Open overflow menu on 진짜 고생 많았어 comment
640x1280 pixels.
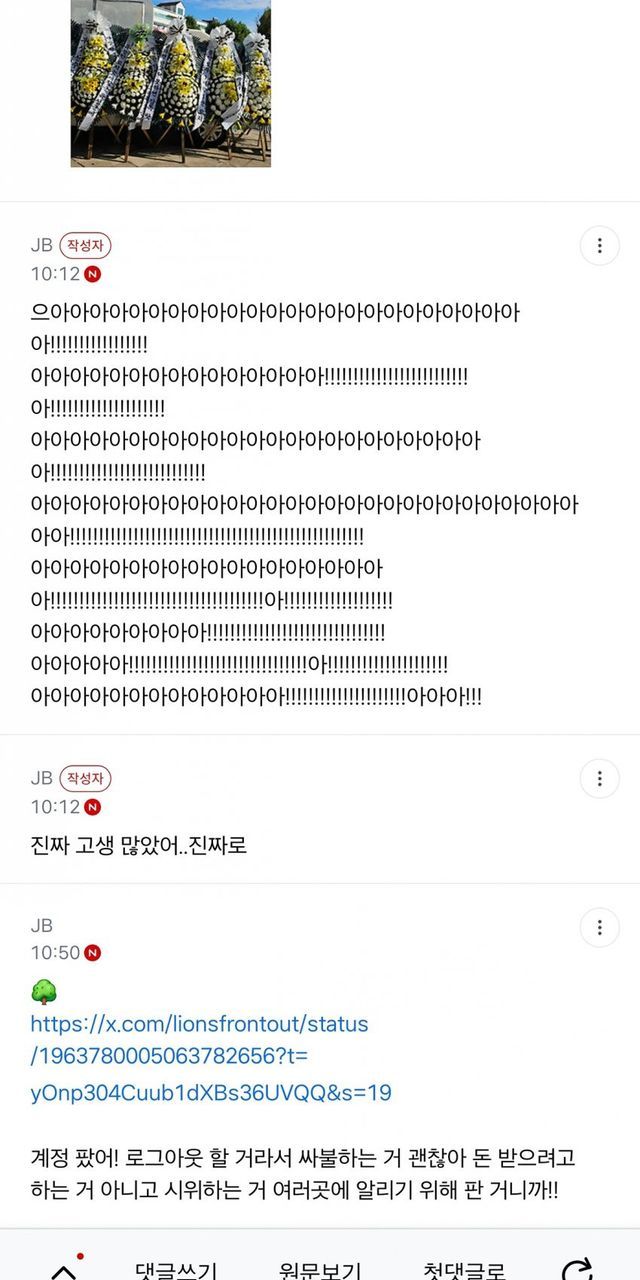pos(599,779)
